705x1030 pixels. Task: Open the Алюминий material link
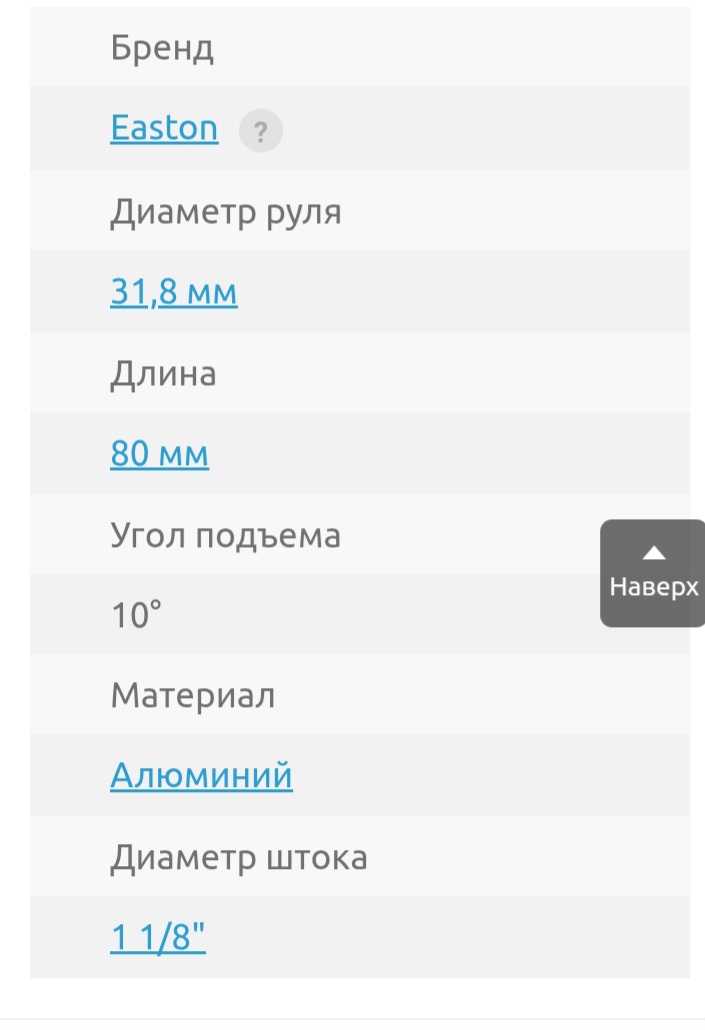coord(201,776)
